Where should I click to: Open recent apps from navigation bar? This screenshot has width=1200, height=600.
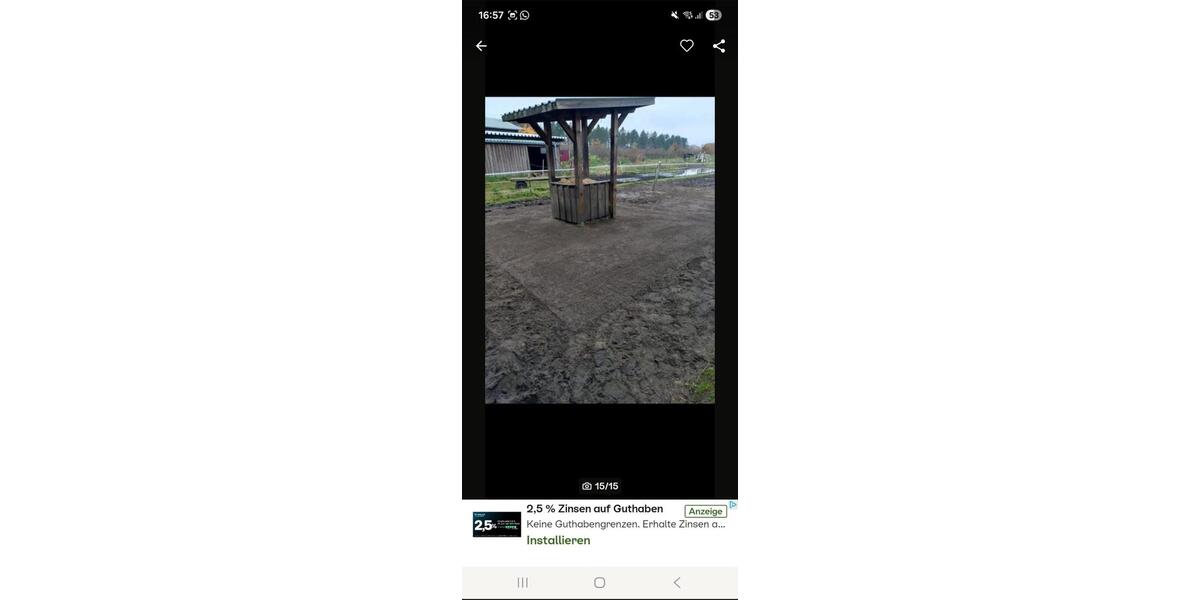(x=522, y=582)
